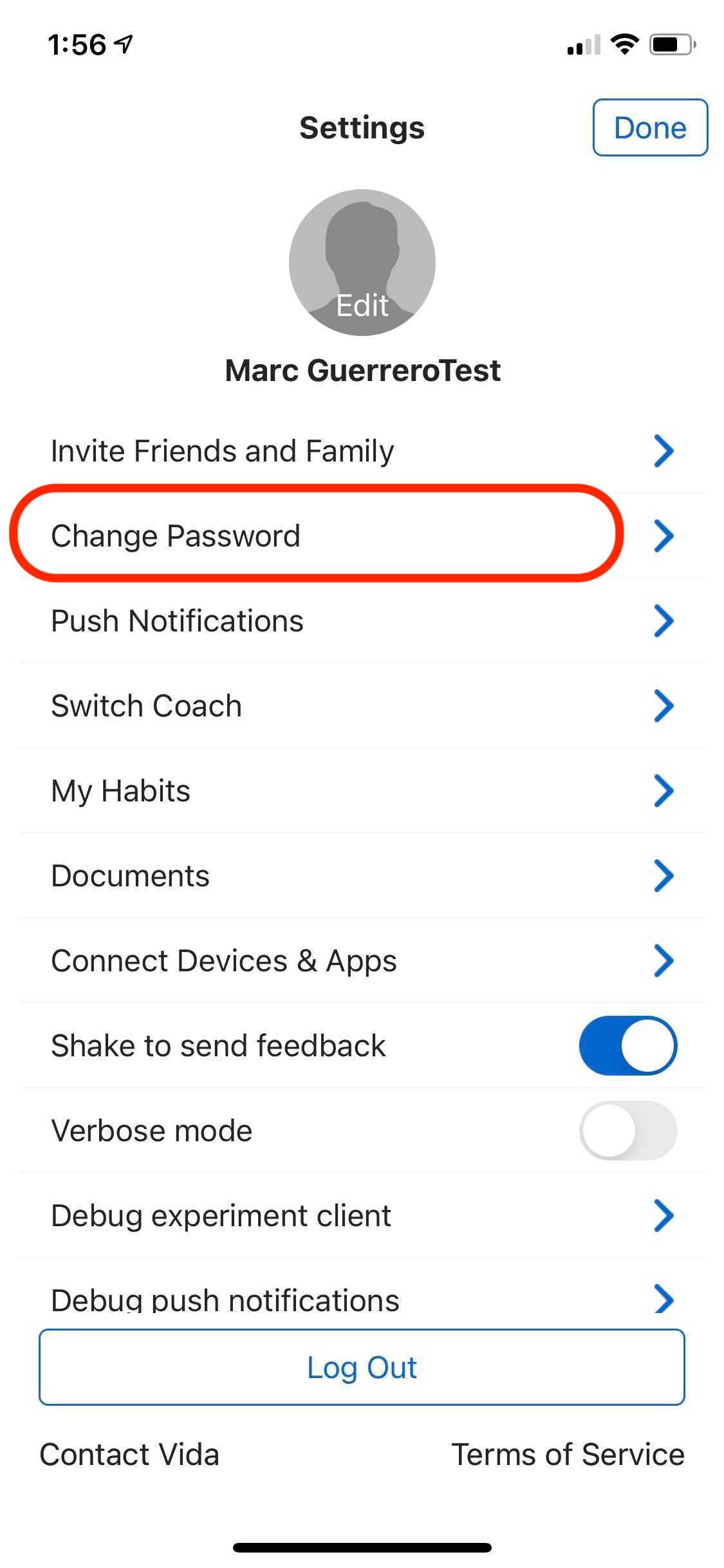Viewport: 724px width, 1568px height.
Task: Select Switch Coach
Action: 362,705
